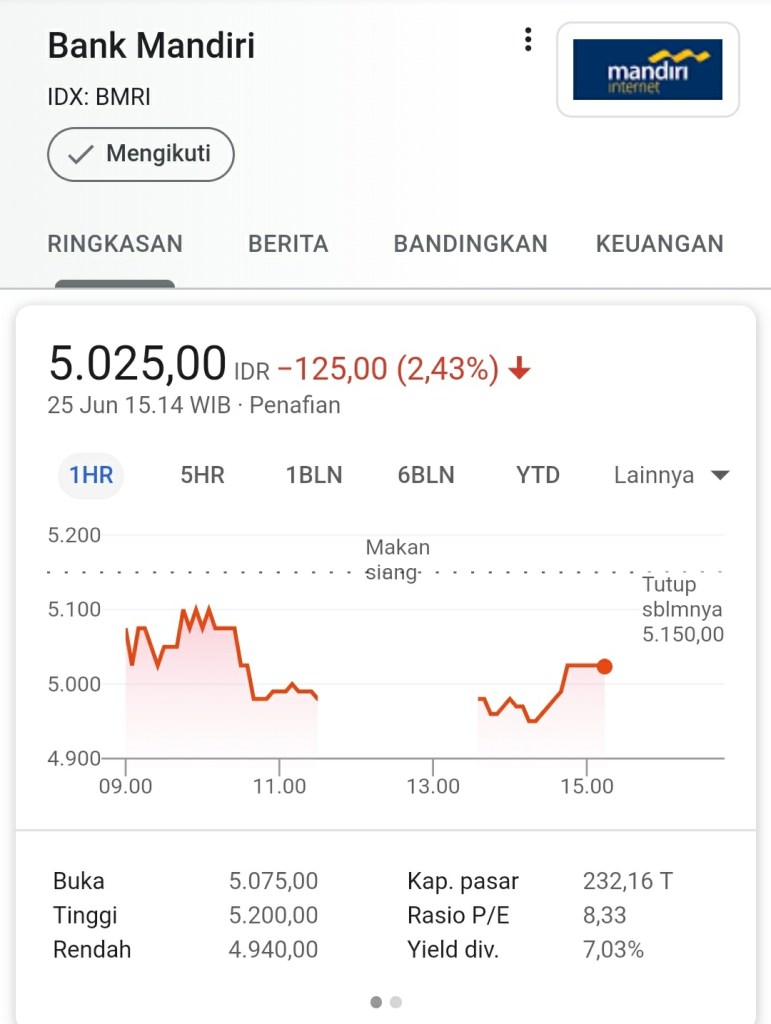Switch chart to 6BLN range
This screenshot has height=1024, width=771.
click(426, 475)
